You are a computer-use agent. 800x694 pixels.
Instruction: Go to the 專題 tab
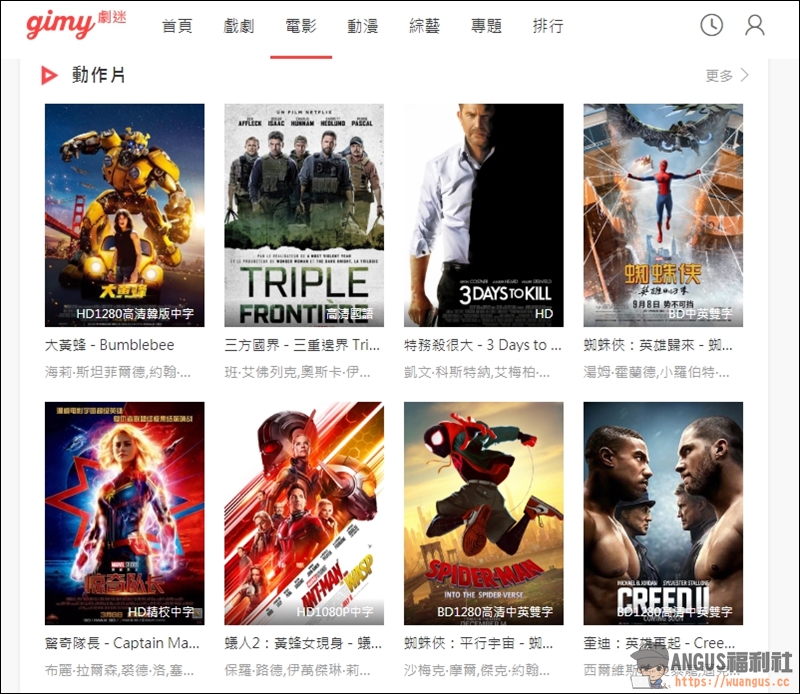point(486,26)
